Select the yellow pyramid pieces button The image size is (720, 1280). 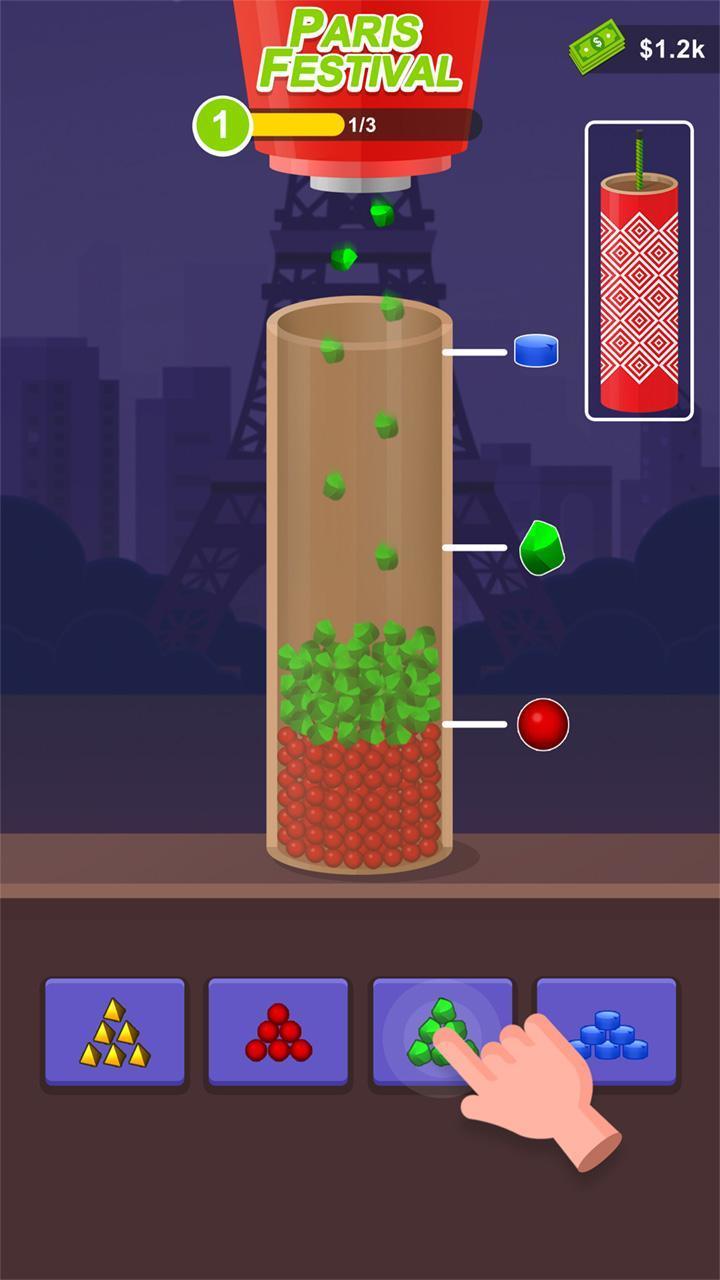114,1032
